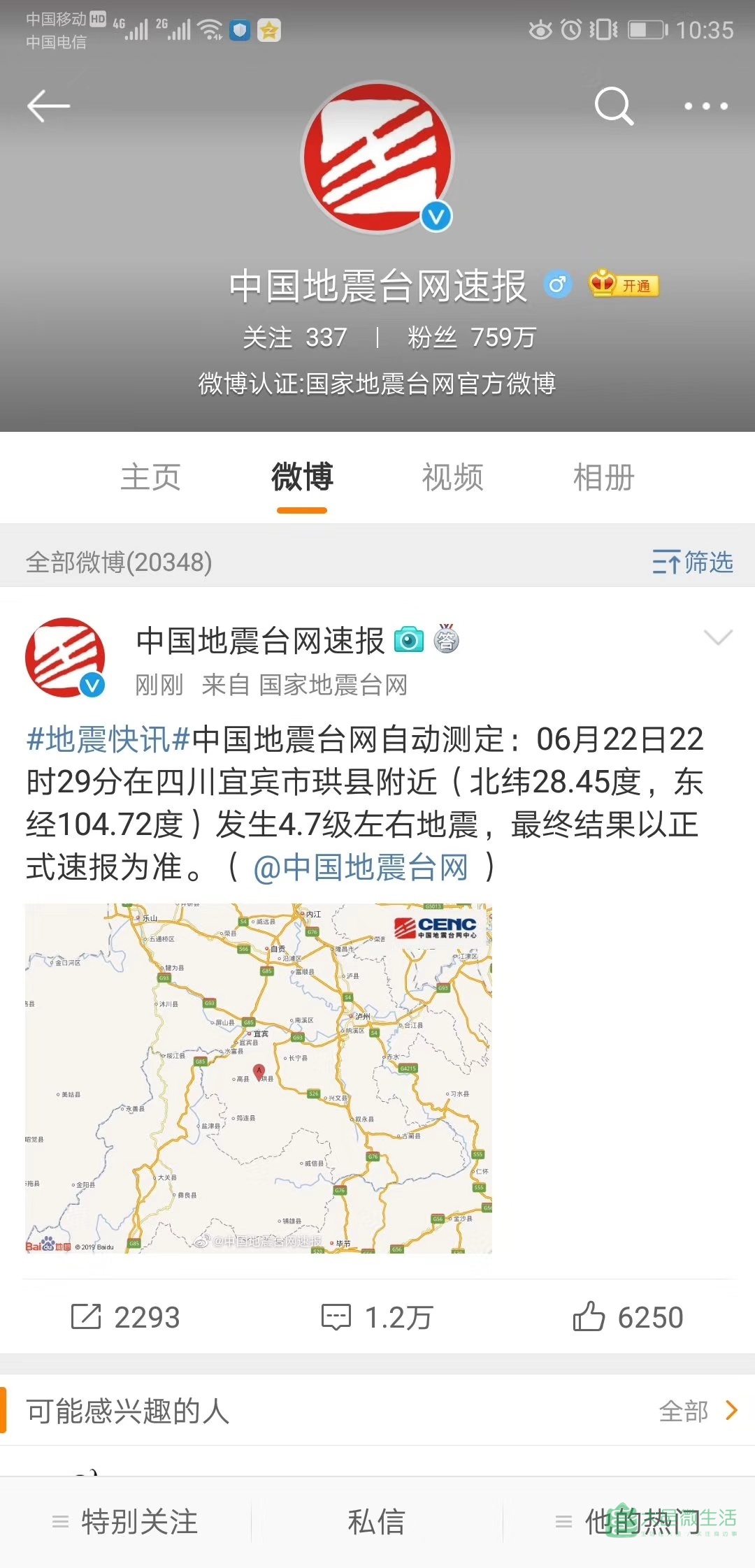View the 关注 337 following list
Viewport: 755px width, 1568px height.
[294, 337]
